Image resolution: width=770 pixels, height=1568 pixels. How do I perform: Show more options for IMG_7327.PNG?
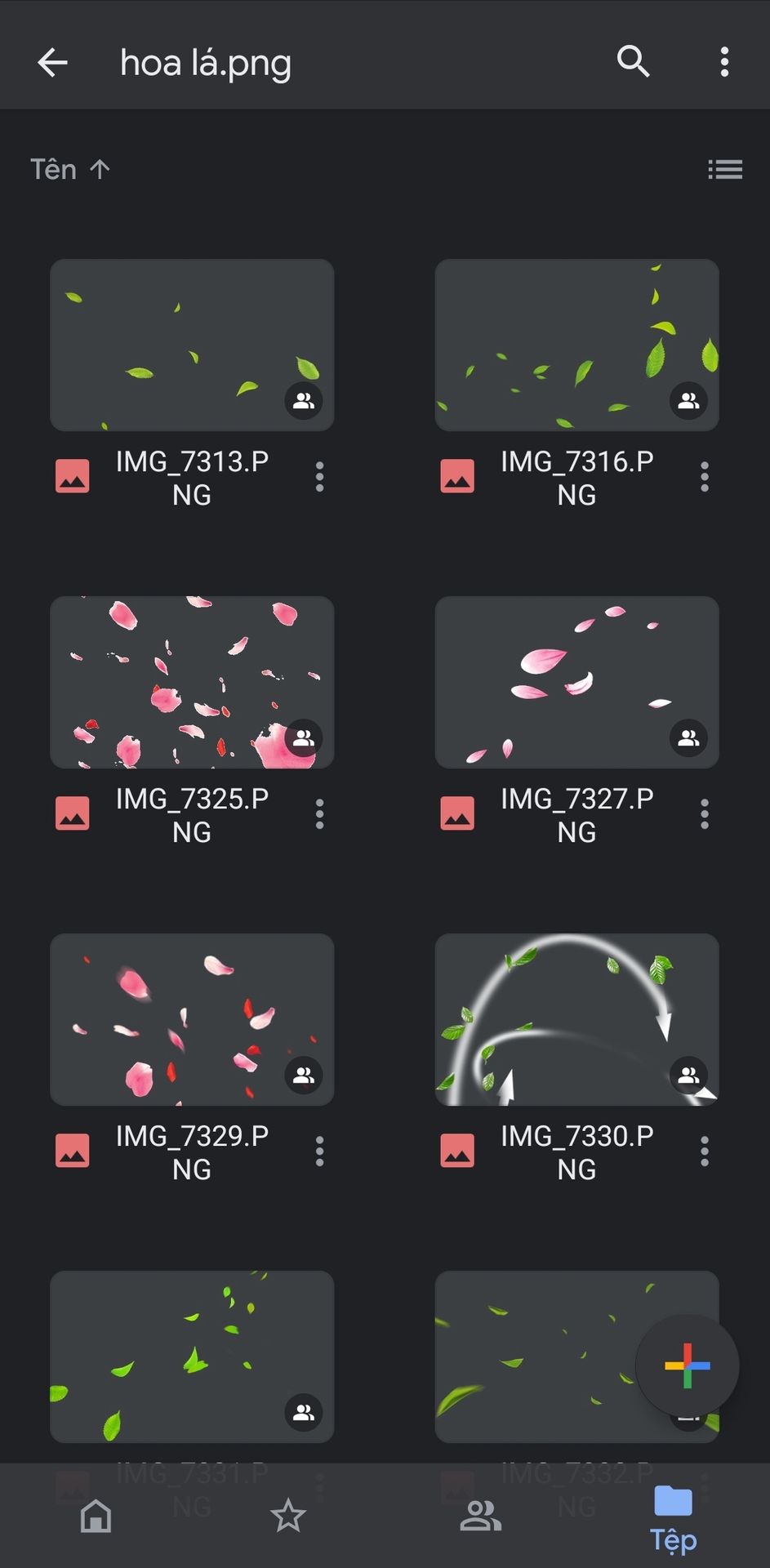704,814
